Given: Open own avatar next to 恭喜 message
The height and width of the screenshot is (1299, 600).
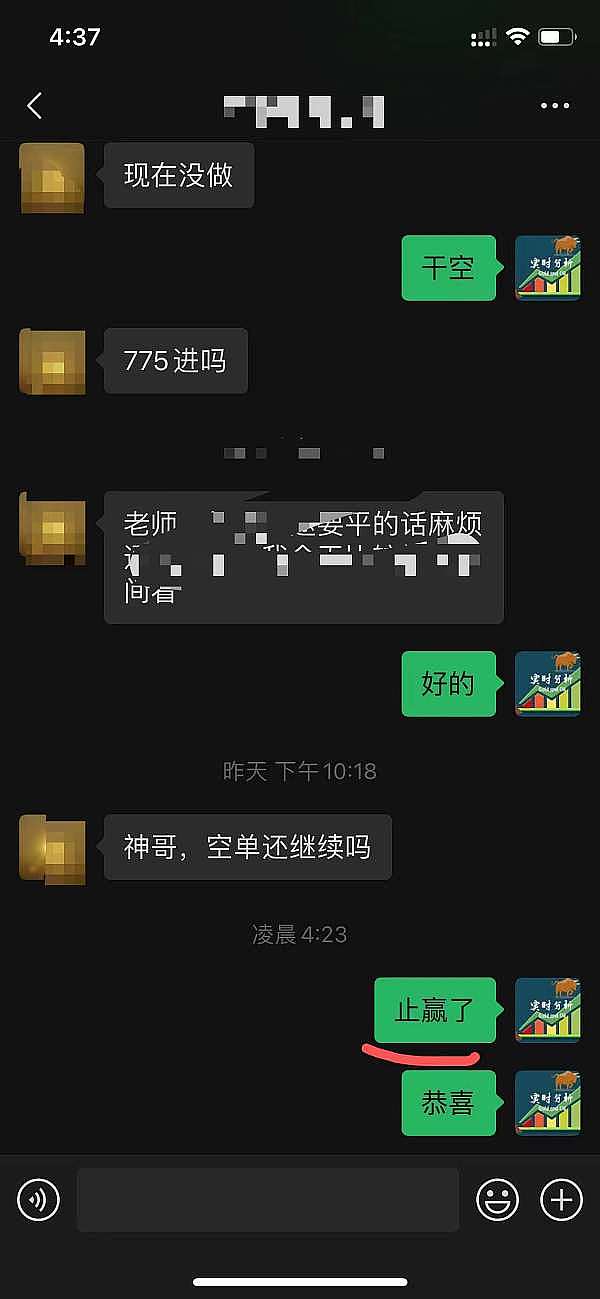Looking at the screenshot, I should click(x=547, y=1102).
